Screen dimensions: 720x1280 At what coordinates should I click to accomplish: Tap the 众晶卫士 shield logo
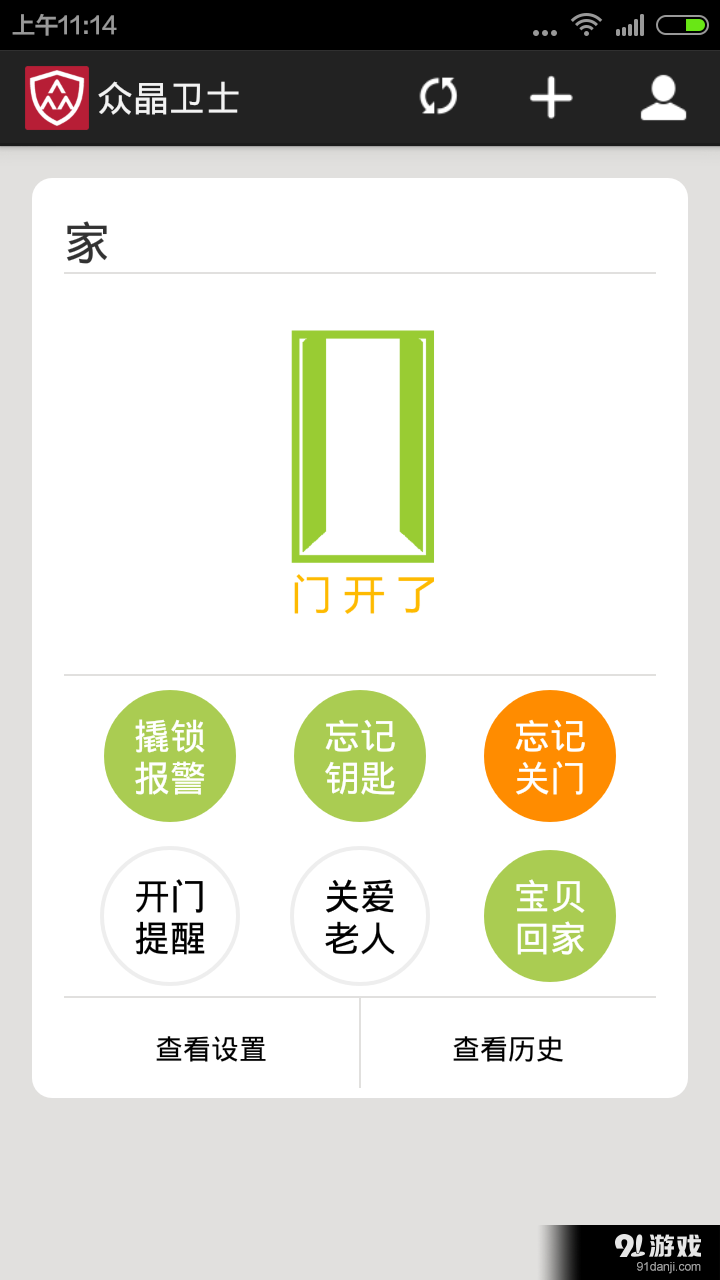click(x=57, y=97)
